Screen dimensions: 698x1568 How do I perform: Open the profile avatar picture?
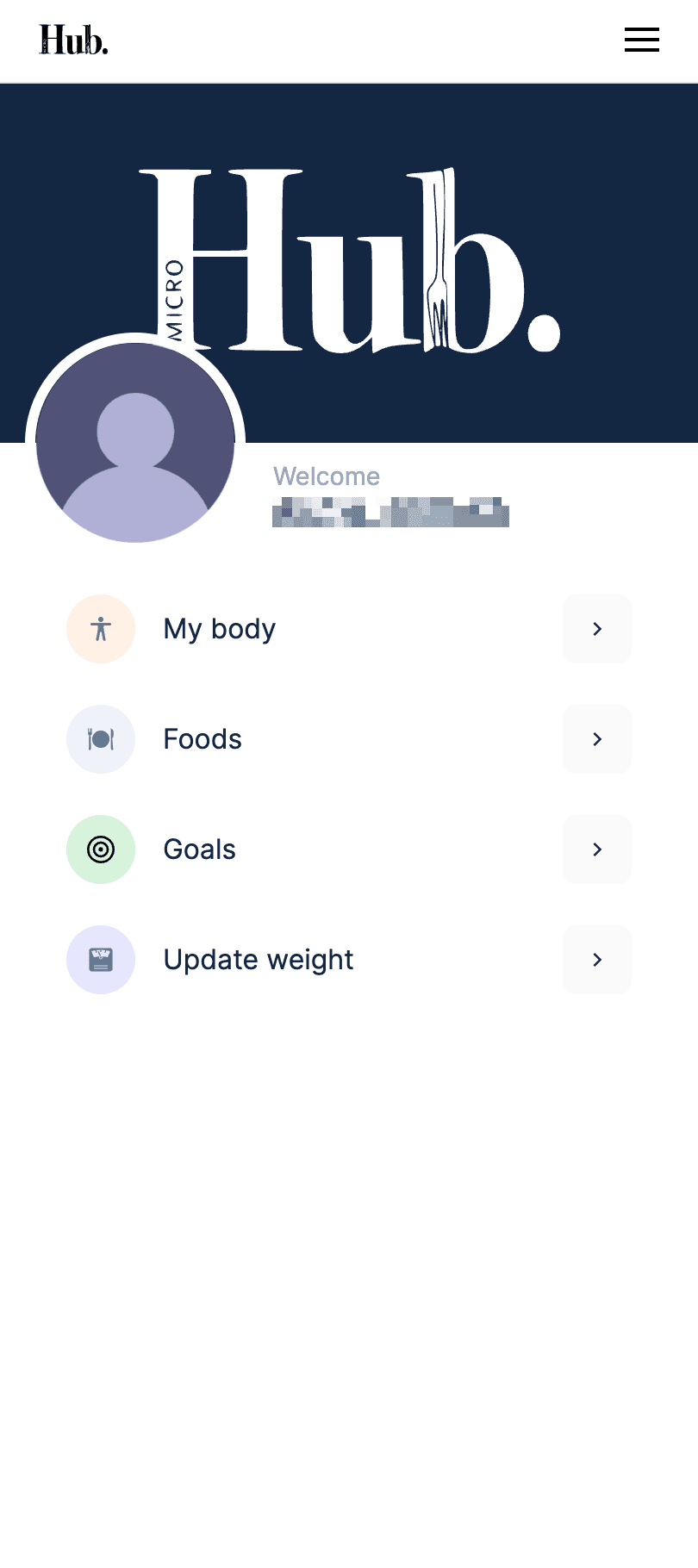pyautogui.click(x=135, y=443)
